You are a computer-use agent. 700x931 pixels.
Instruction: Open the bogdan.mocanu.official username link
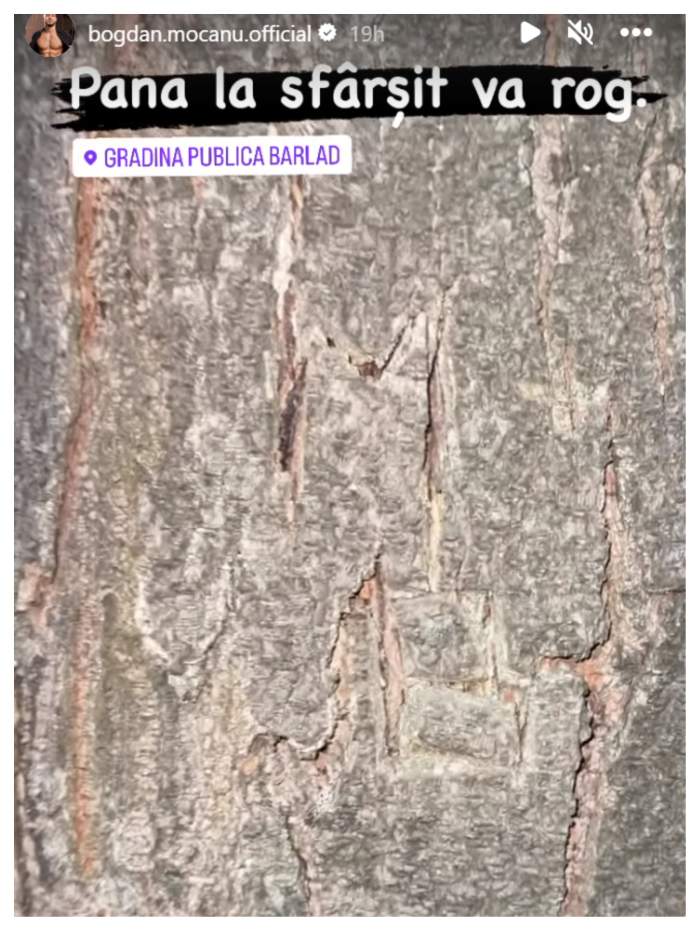(x=200, y=34)
